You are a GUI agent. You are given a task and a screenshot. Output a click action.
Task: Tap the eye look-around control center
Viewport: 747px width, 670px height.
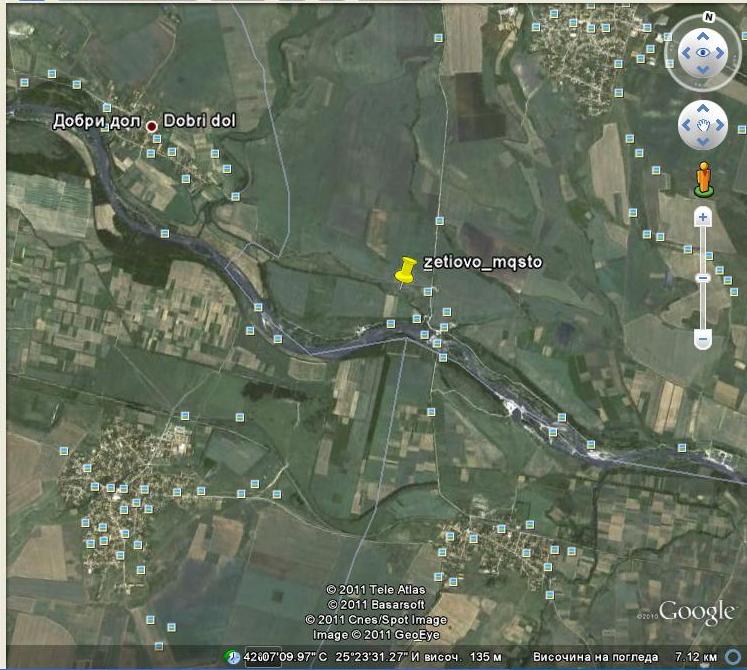coord(703,52)
